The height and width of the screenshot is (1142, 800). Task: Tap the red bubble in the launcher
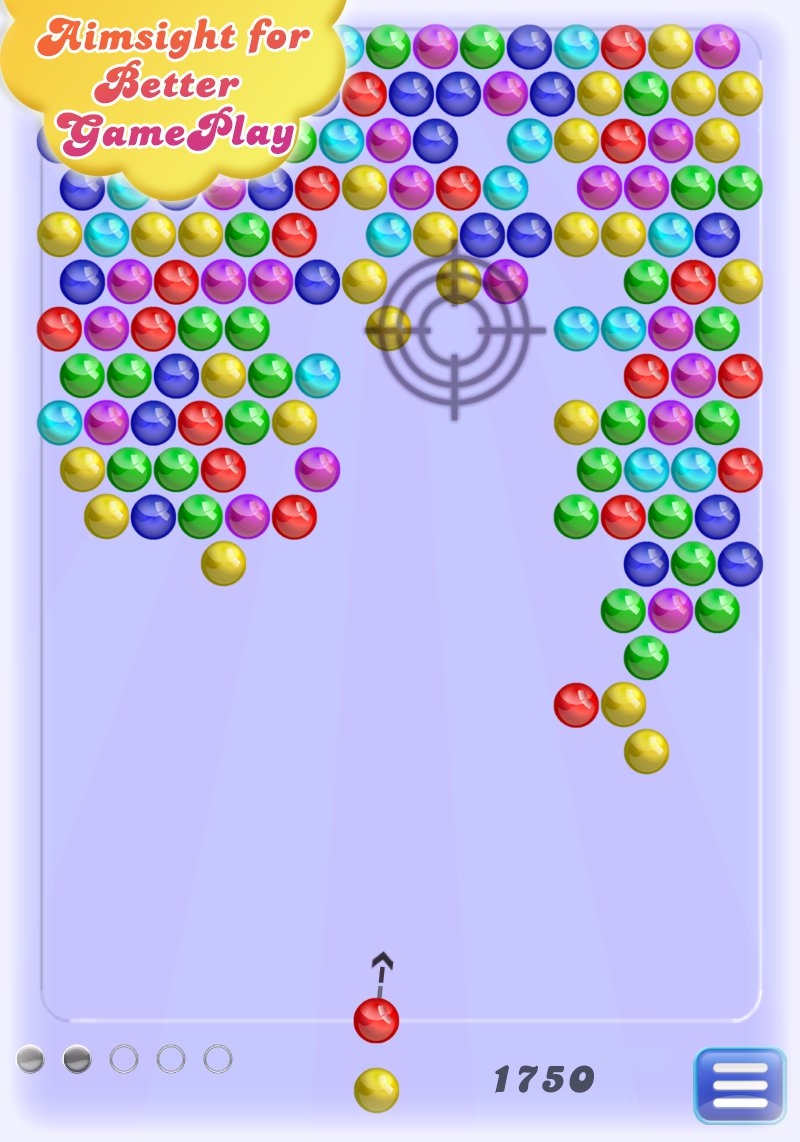[376, 1020]
